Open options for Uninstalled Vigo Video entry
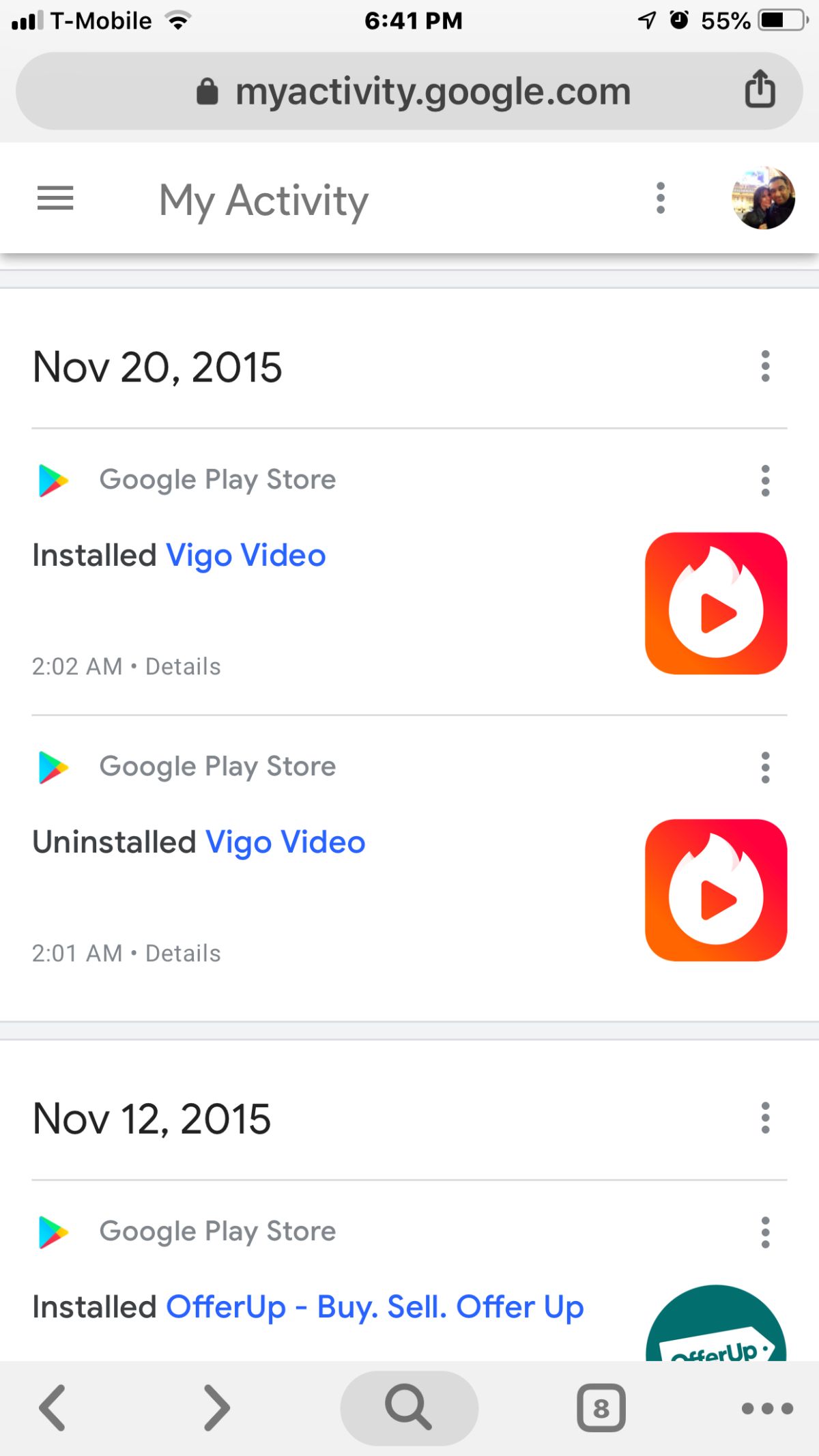The height and width of the screenshot is (1456, 819). 765,767
